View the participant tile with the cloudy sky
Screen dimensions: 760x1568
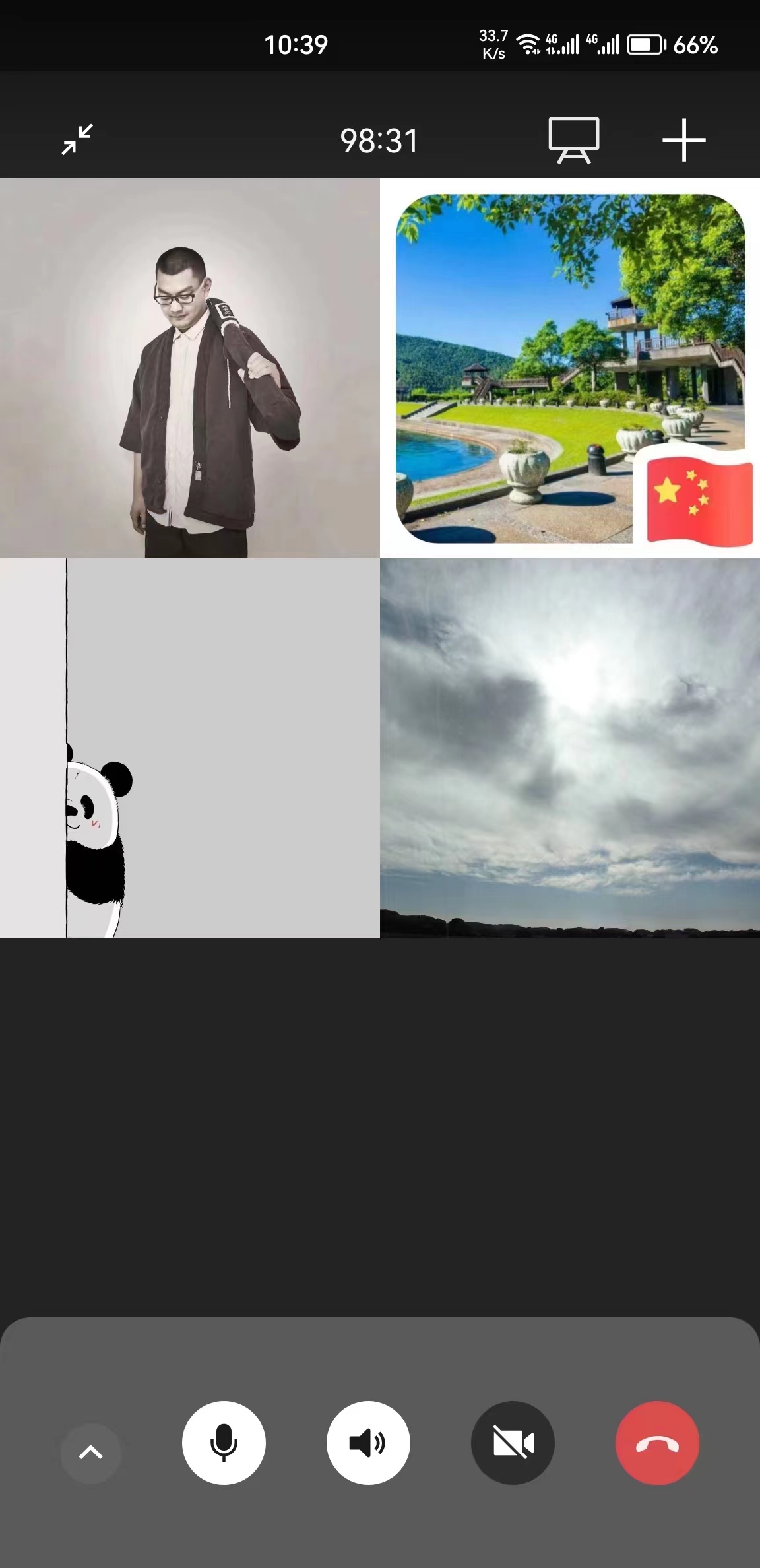[570, 748]
